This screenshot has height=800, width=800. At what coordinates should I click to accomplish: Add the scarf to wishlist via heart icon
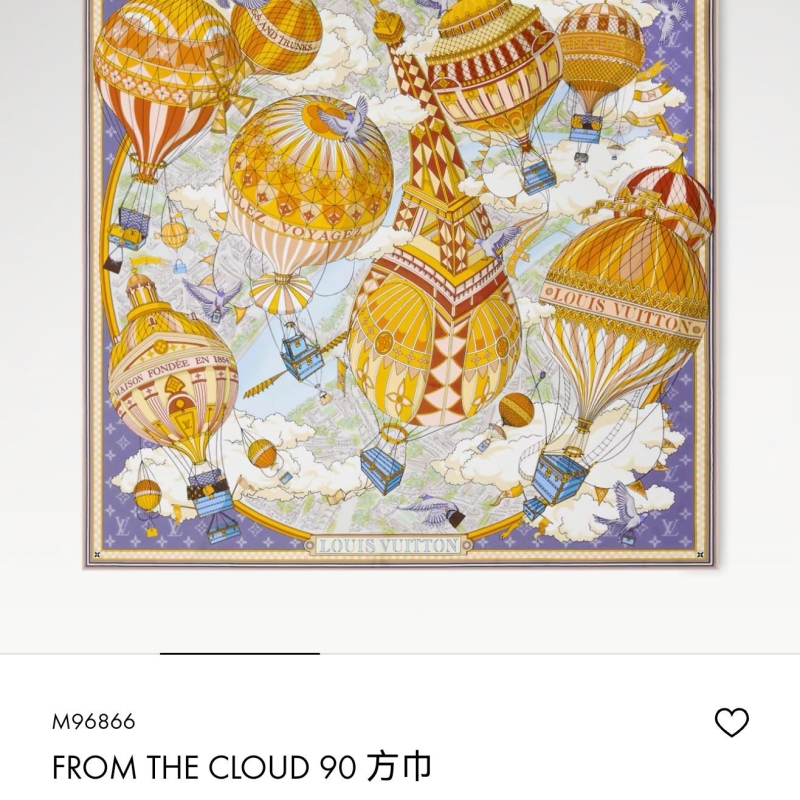[x=732, y=722]
